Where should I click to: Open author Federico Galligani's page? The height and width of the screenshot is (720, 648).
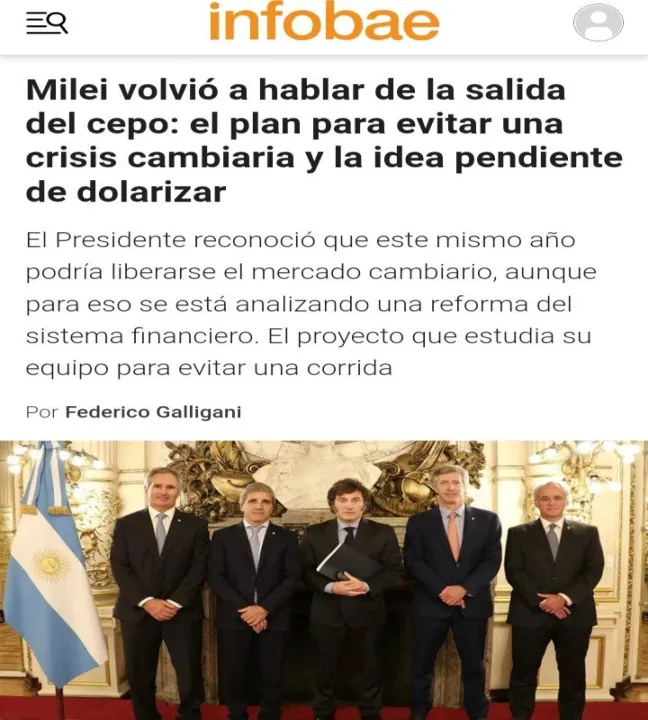153,412
